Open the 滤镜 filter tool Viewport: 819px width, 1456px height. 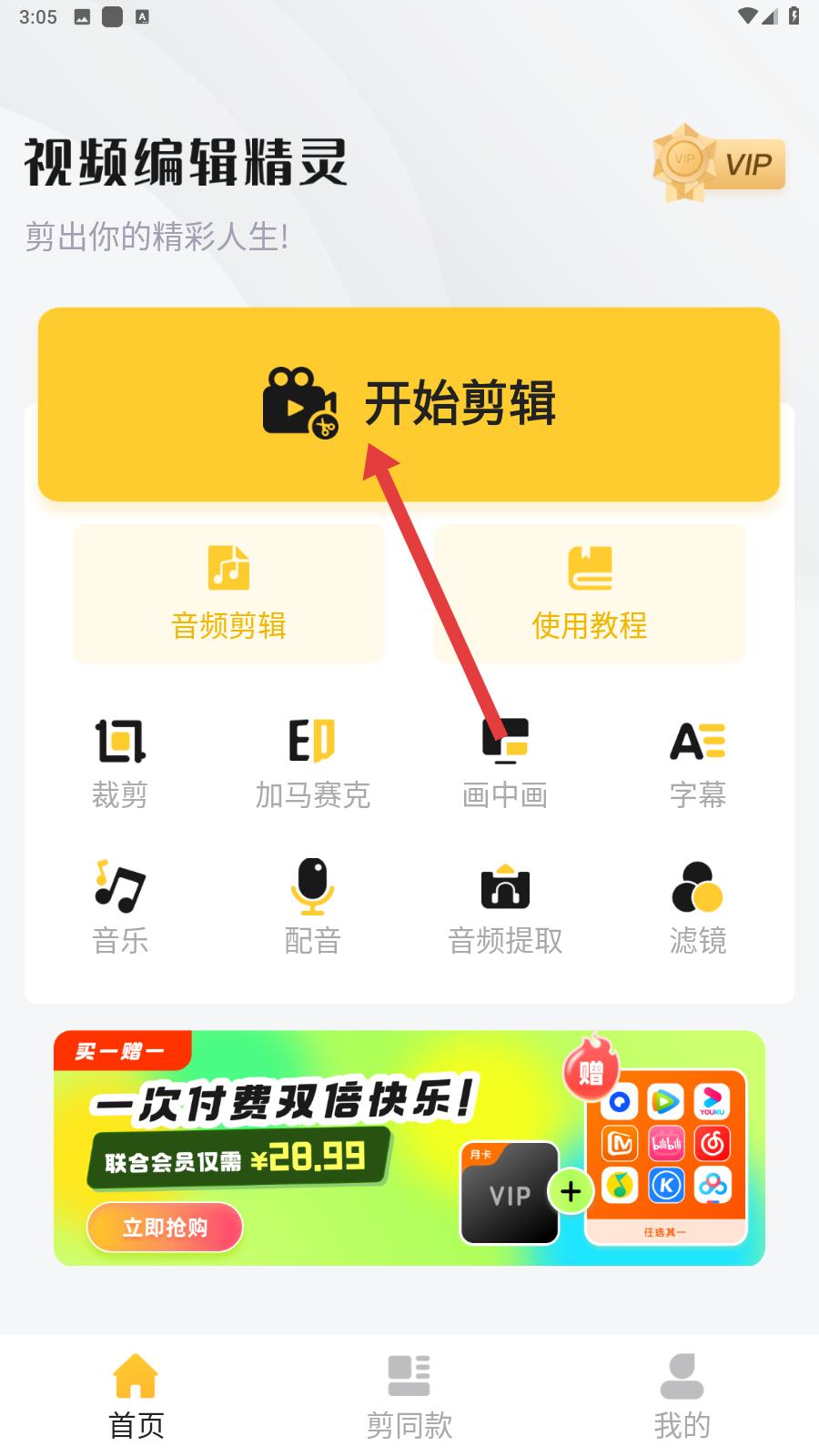[x=698, y=907]
